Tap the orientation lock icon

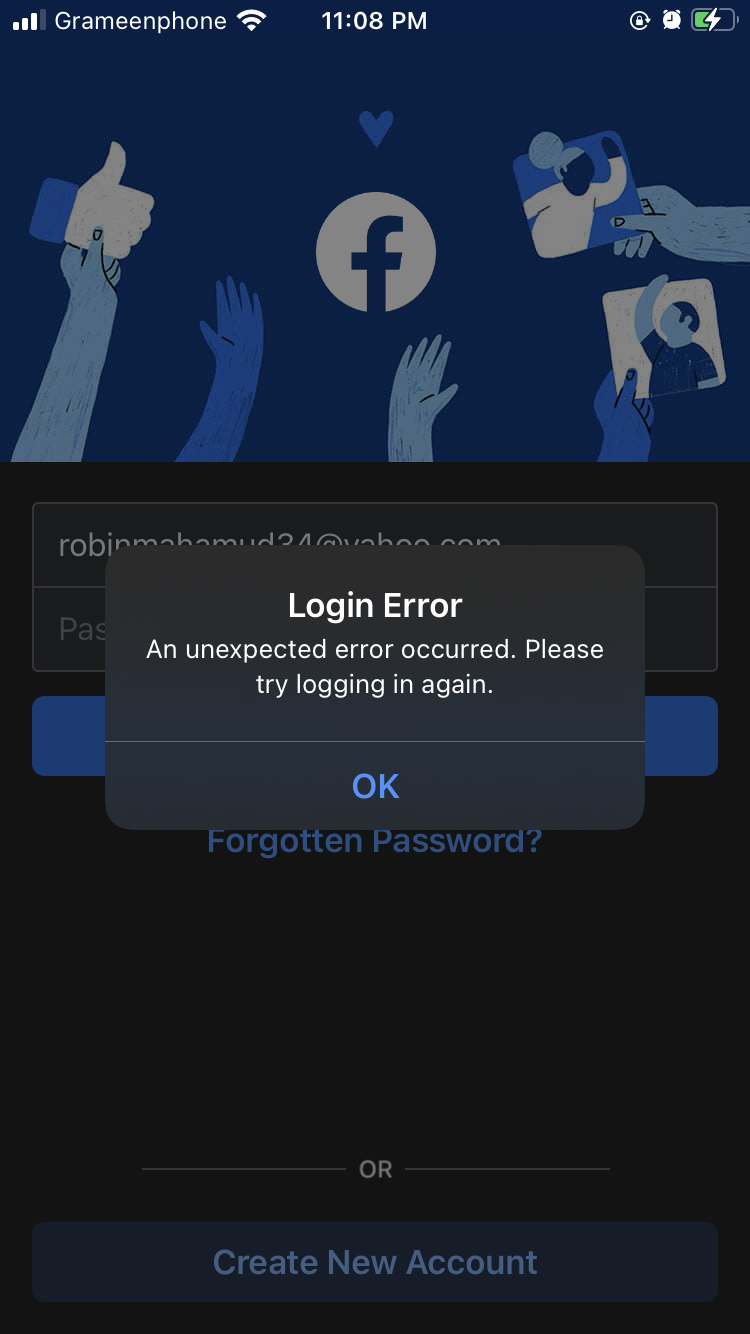tap(639, 19)
